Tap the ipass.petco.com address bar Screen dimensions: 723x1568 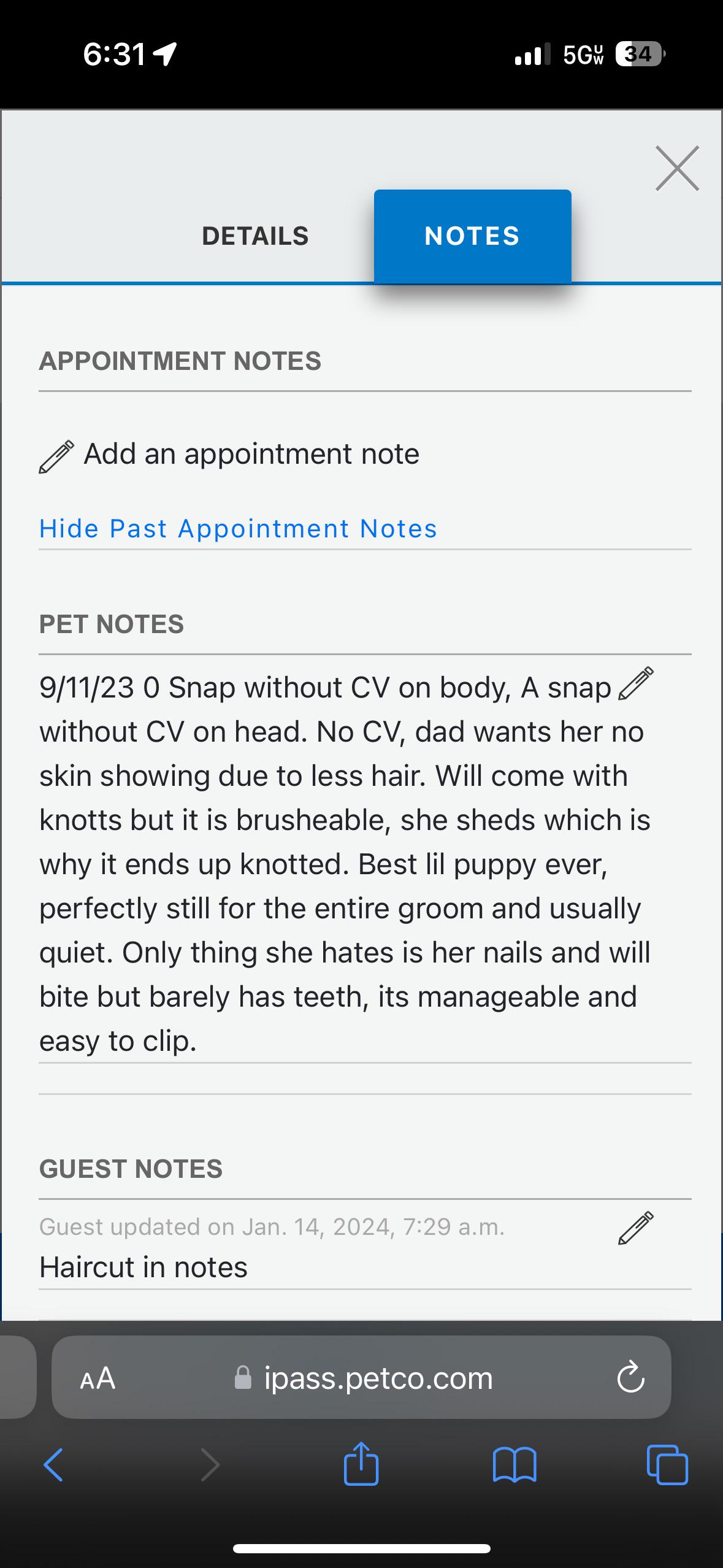click(x=377, y=1377)
